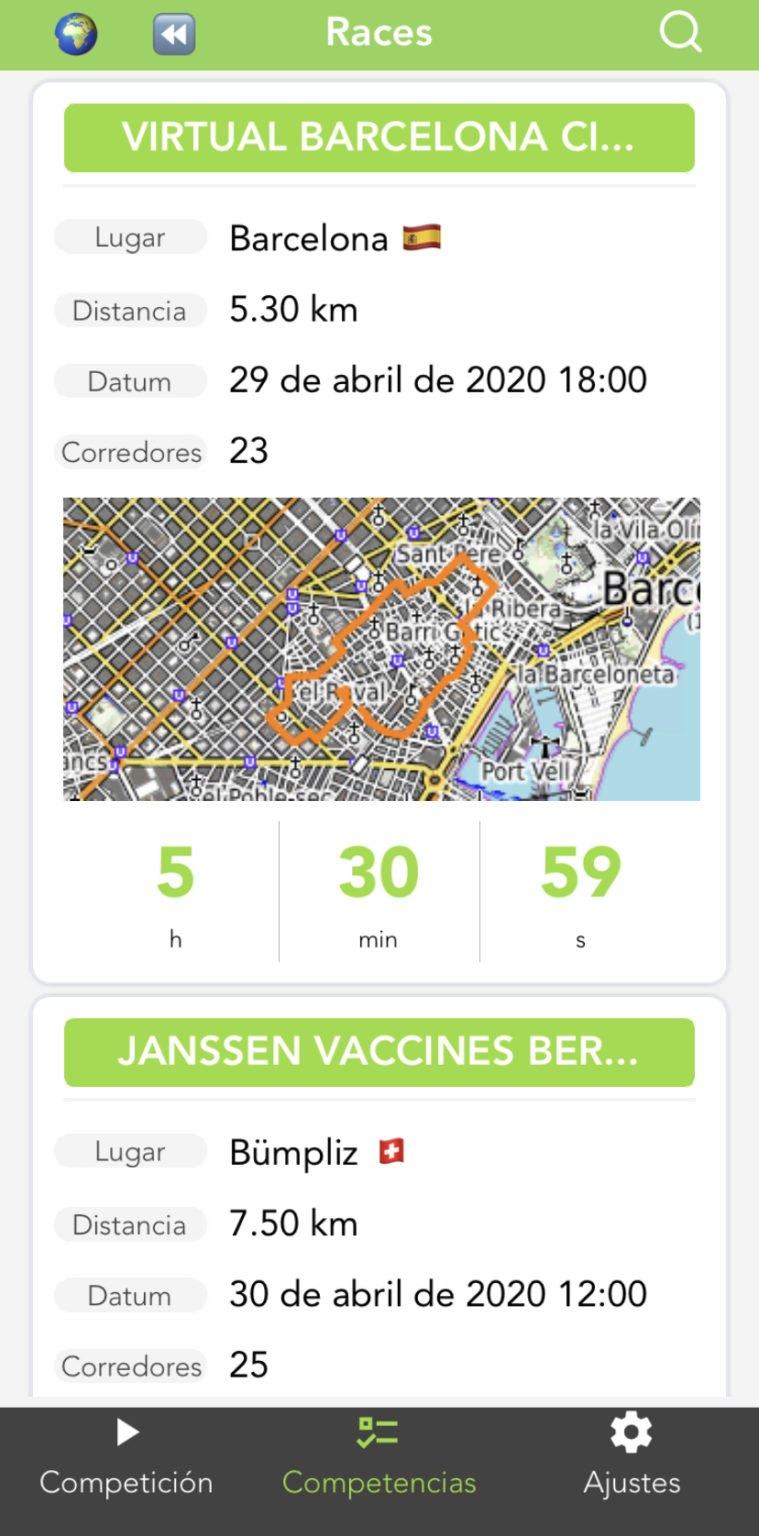The image size is (759, 1536).
Task: Open the globe icon in the header
Action: [76, 34]
